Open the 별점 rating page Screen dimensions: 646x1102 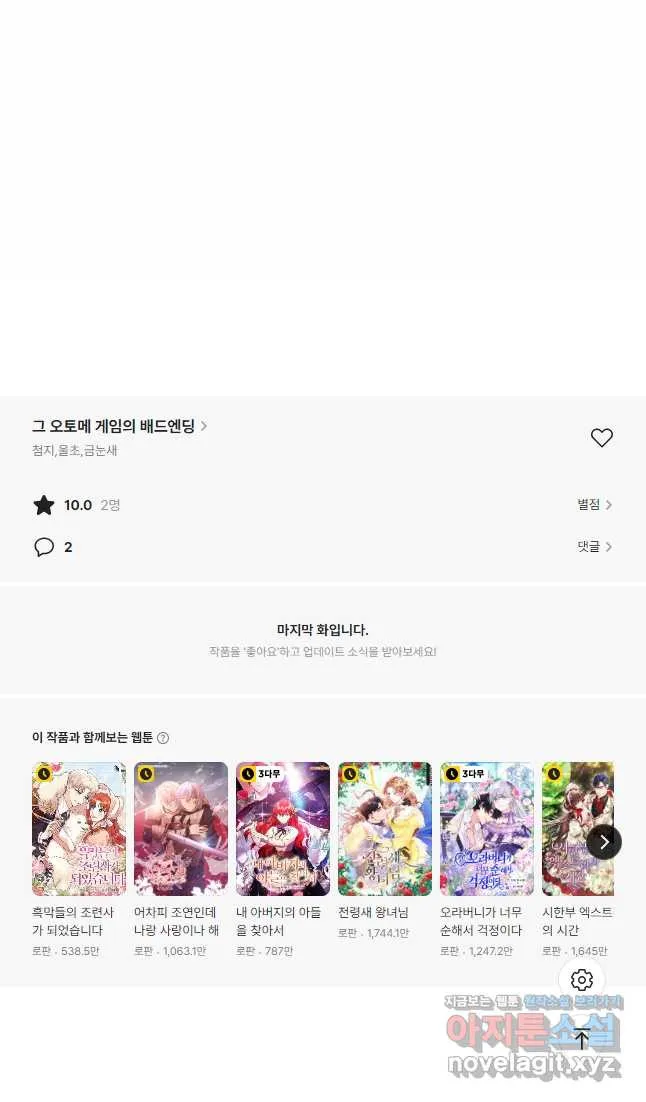594,505
